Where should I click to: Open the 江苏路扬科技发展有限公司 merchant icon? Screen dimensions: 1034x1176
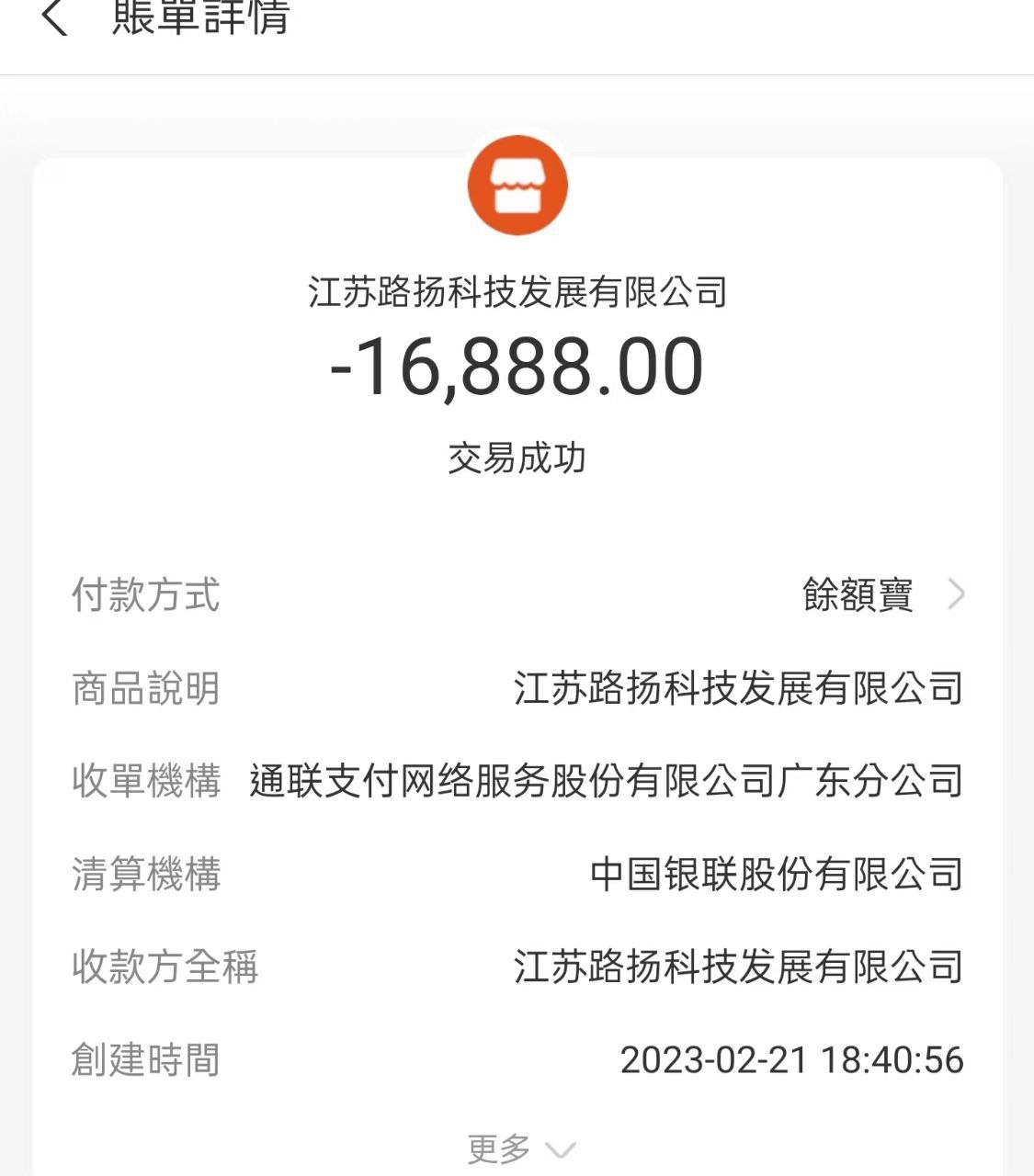[x=517, y=186]
